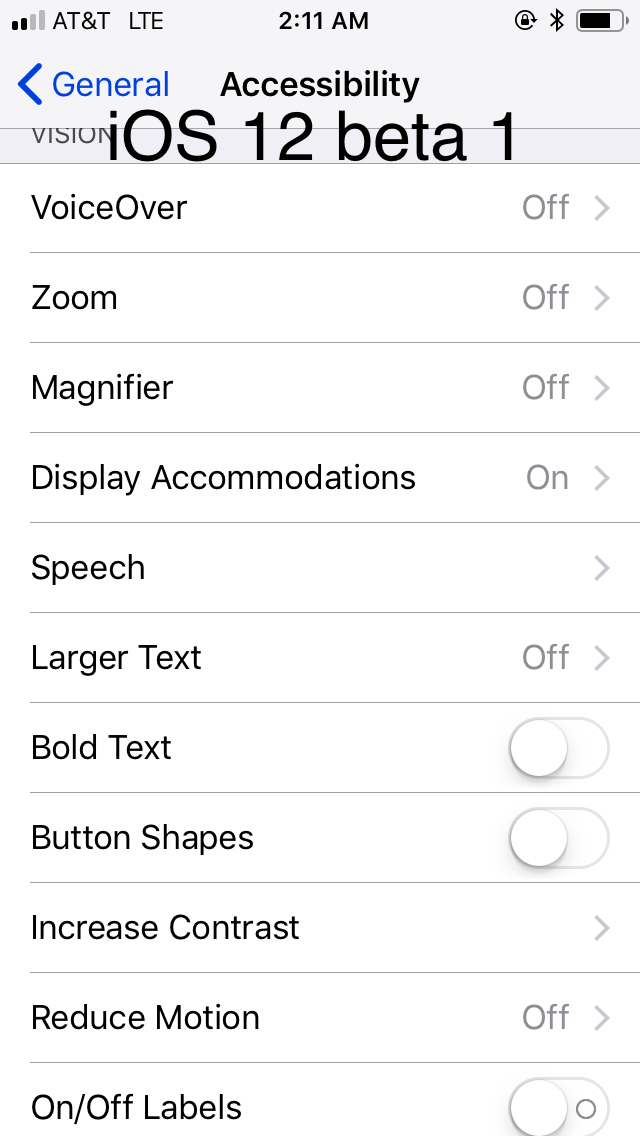The width and height of the screenshot is (640, 1136).
Task: Open Display Accommodations
Action: coord(320,477)
